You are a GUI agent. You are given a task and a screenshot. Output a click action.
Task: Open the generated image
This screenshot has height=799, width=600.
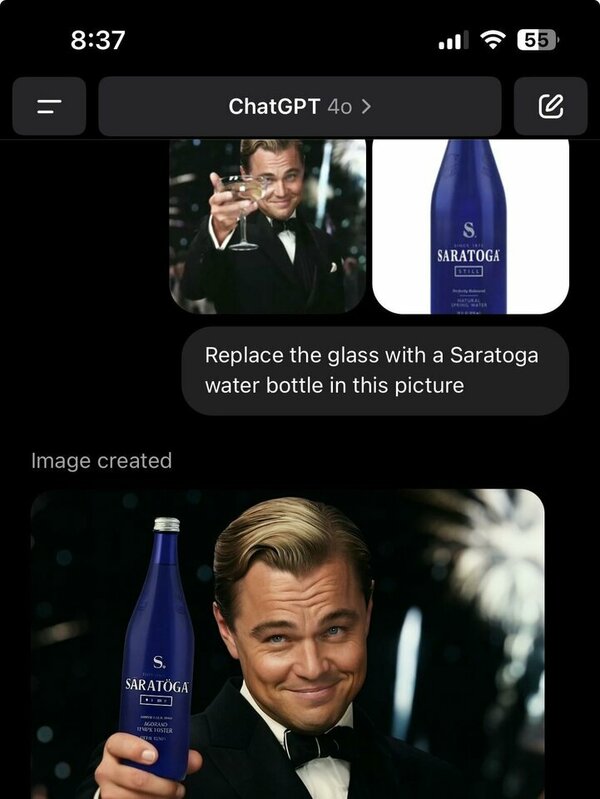click(x=287, y=643)
